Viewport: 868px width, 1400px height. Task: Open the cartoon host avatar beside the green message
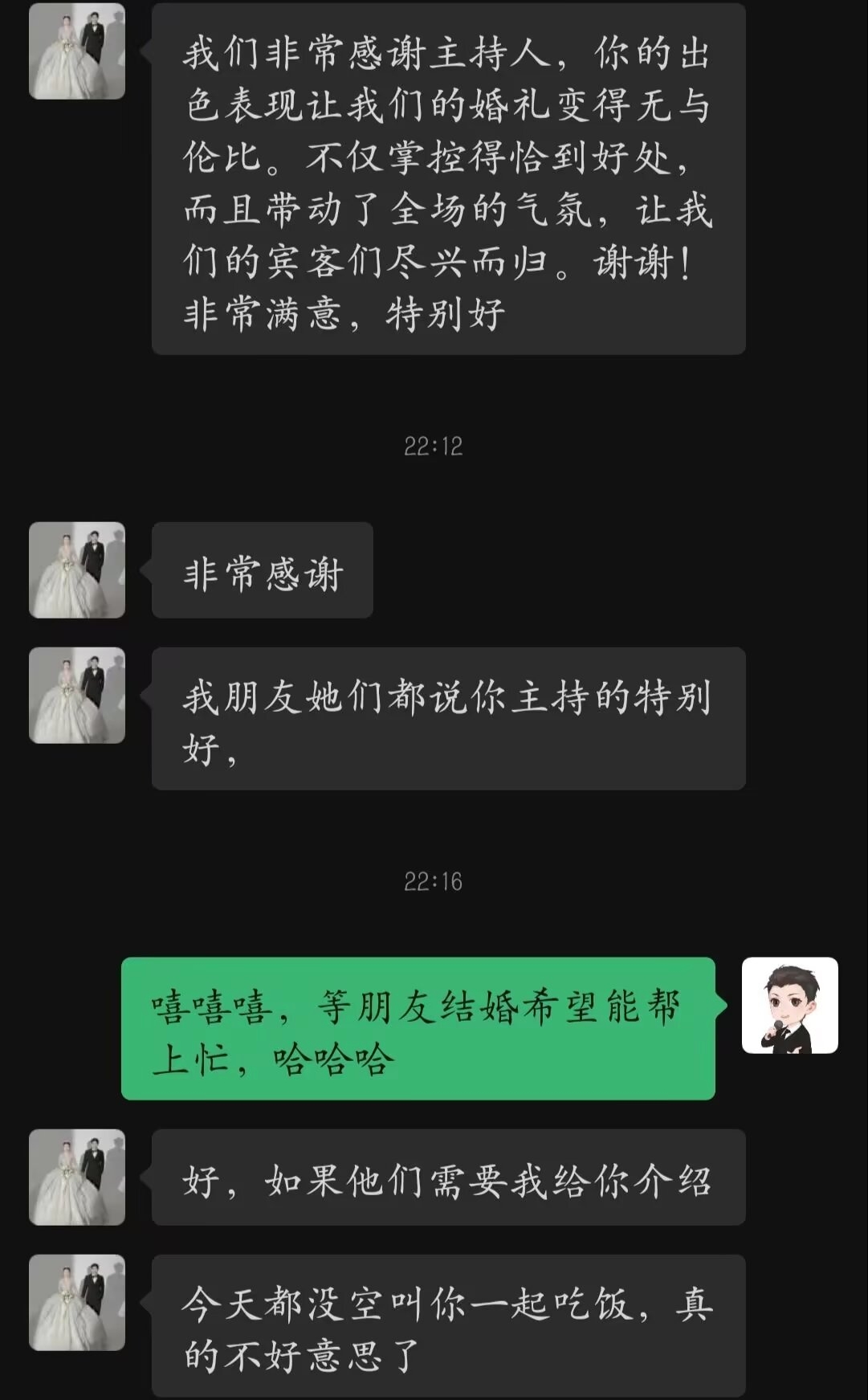tap(790, 1005)
